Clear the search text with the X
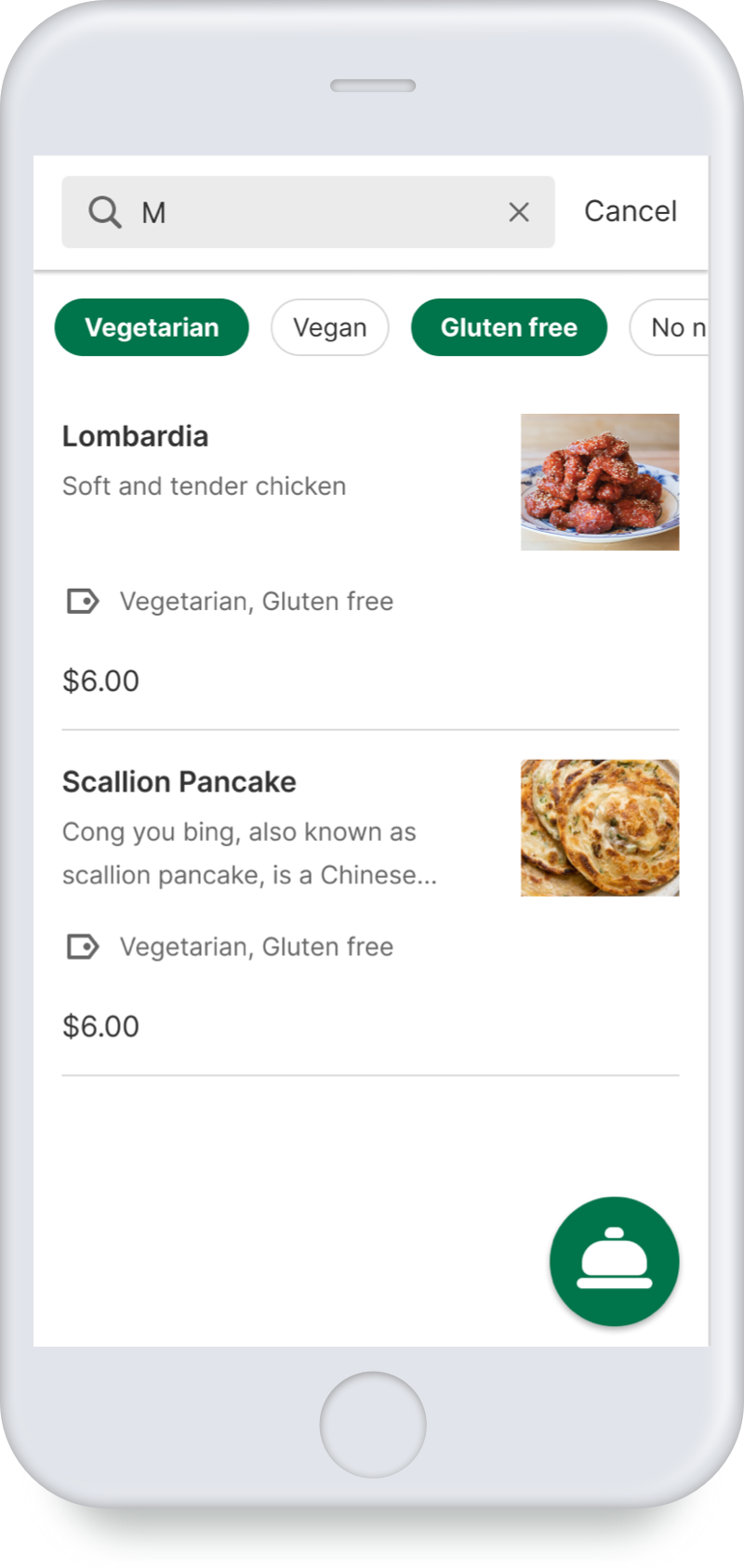Image resolution: width=744 pixels, height=1568 pixels. click(x=519, y=212)
